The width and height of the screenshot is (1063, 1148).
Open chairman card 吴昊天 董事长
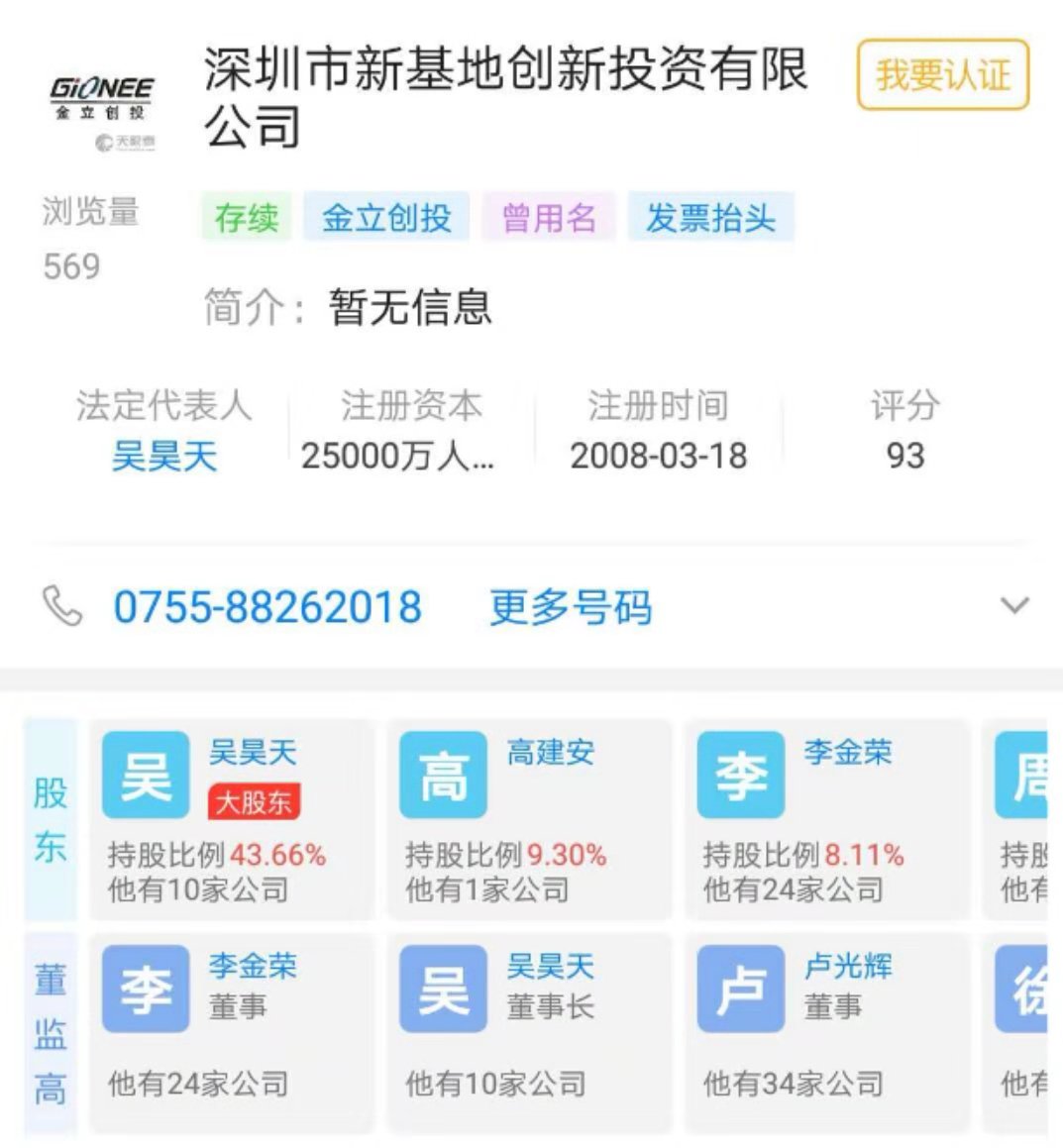(x=528, y=1032)
